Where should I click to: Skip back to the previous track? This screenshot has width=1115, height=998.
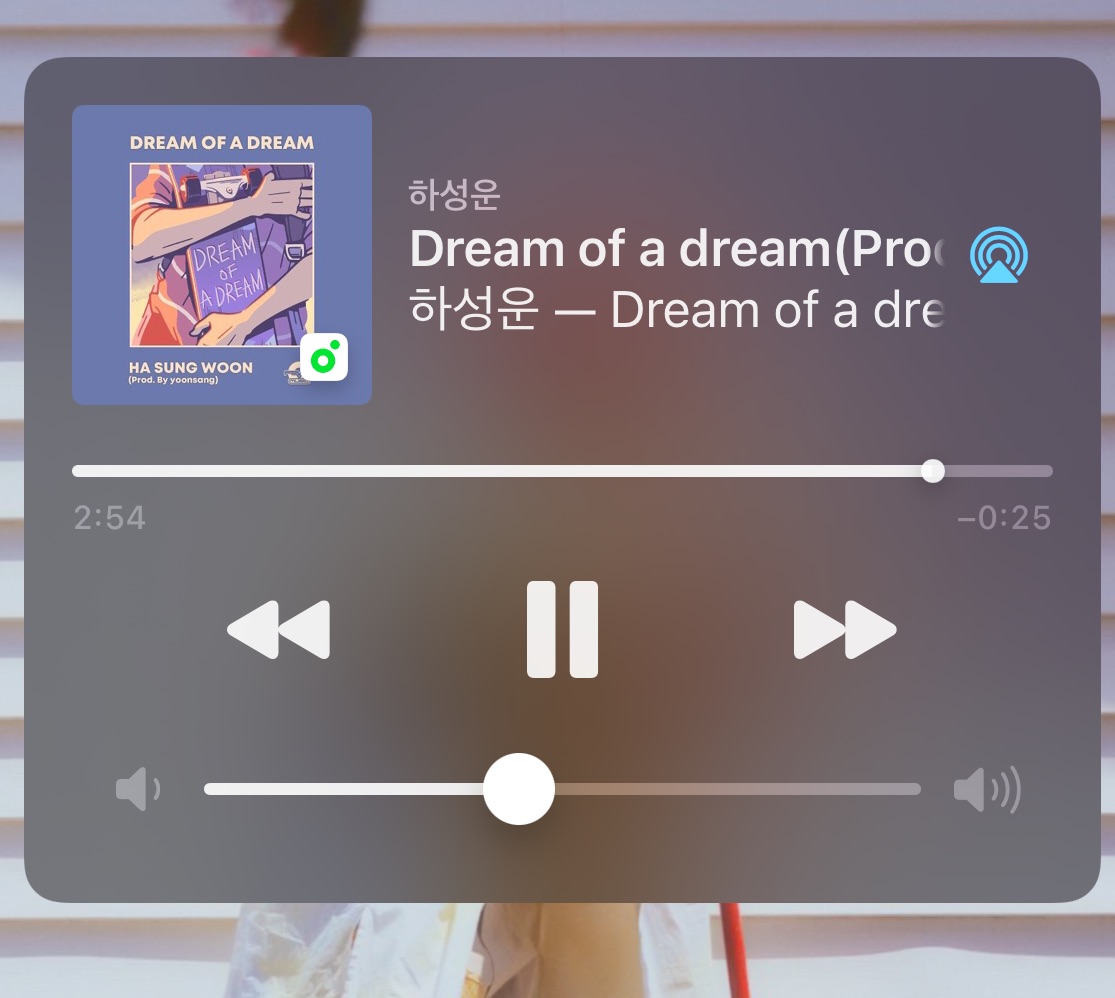[x=279, y=630]
